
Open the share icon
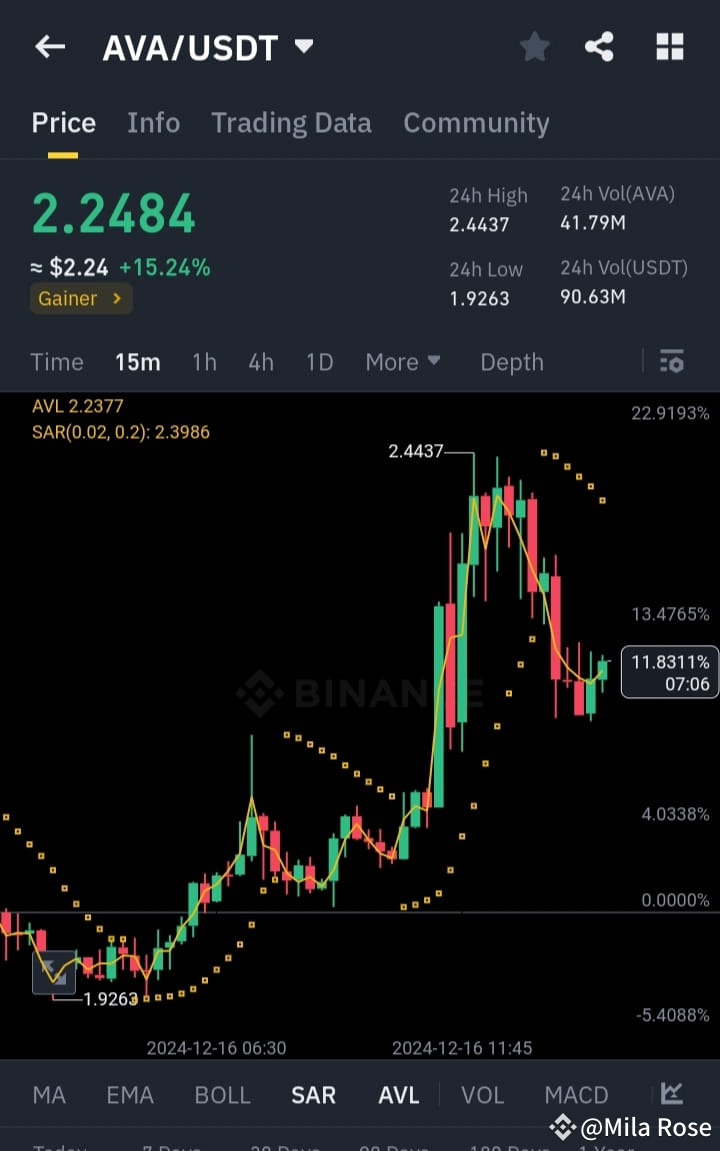coord(599,46)
